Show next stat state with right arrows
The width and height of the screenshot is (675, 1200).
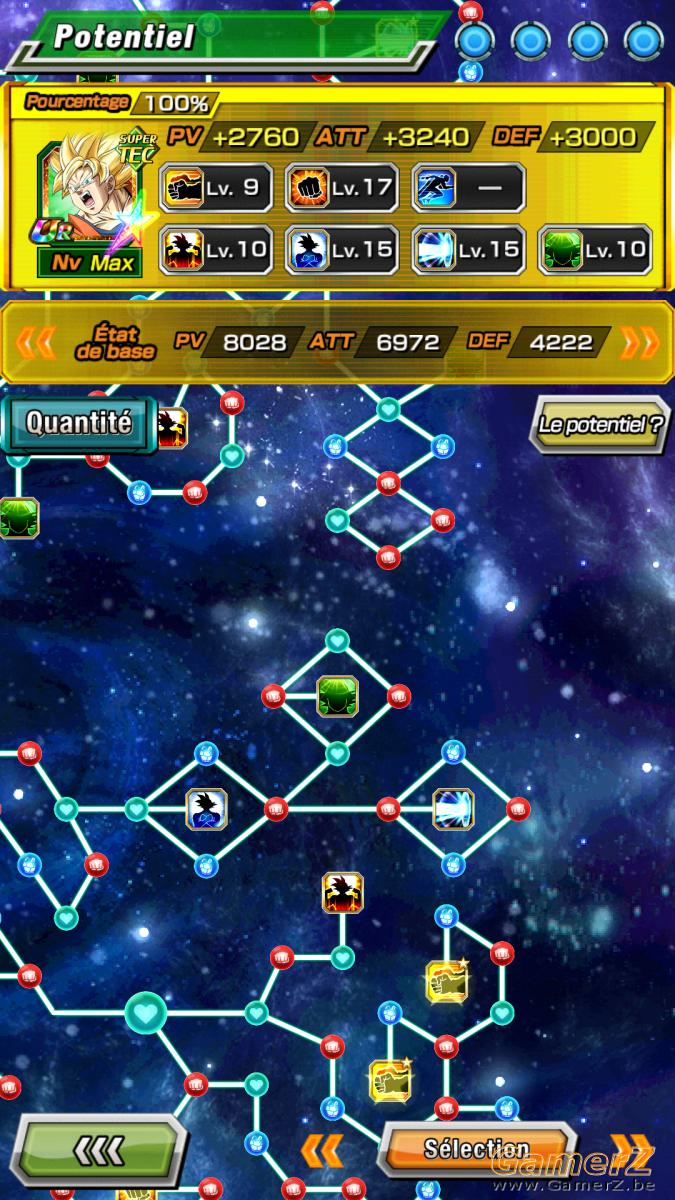pos(640,342)
